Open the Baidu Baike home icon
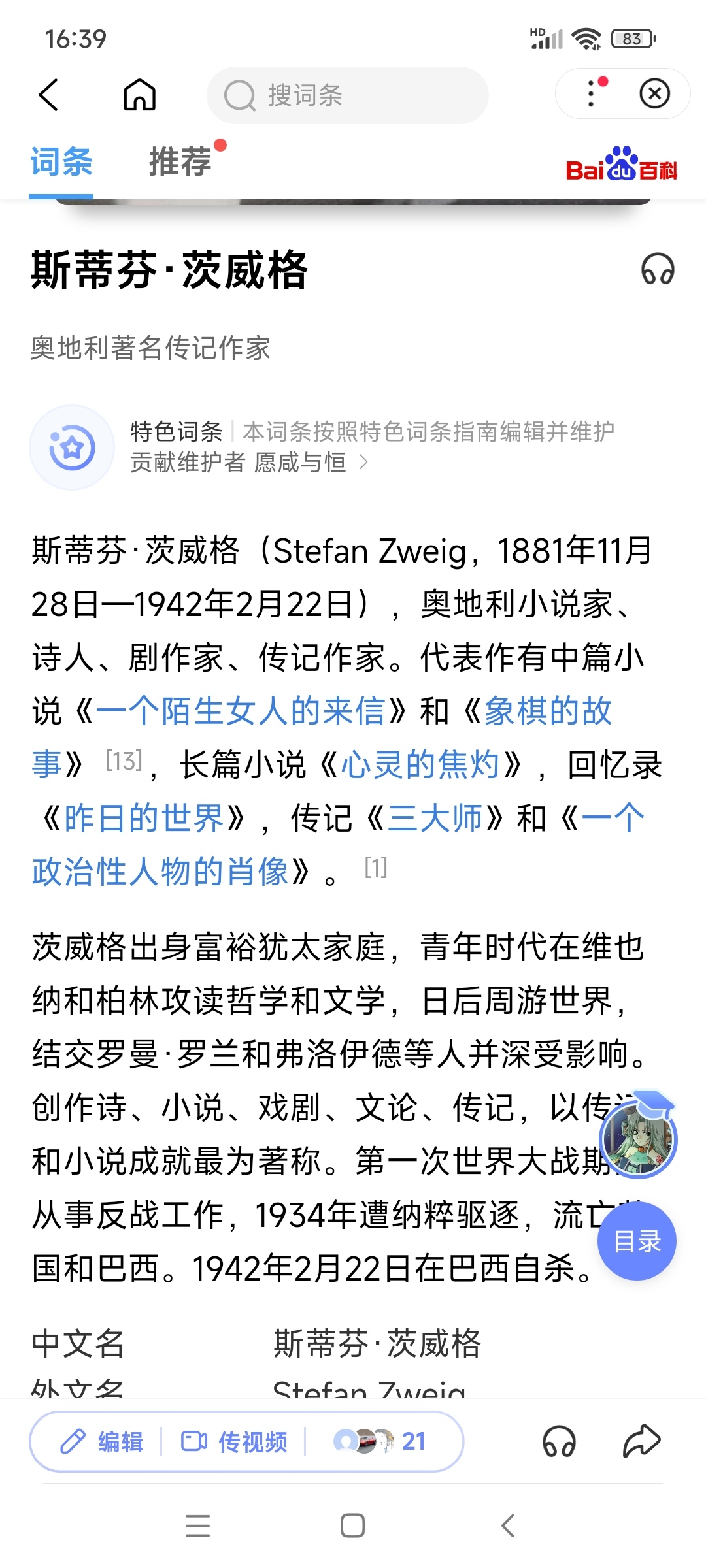 tap(140, 95)
